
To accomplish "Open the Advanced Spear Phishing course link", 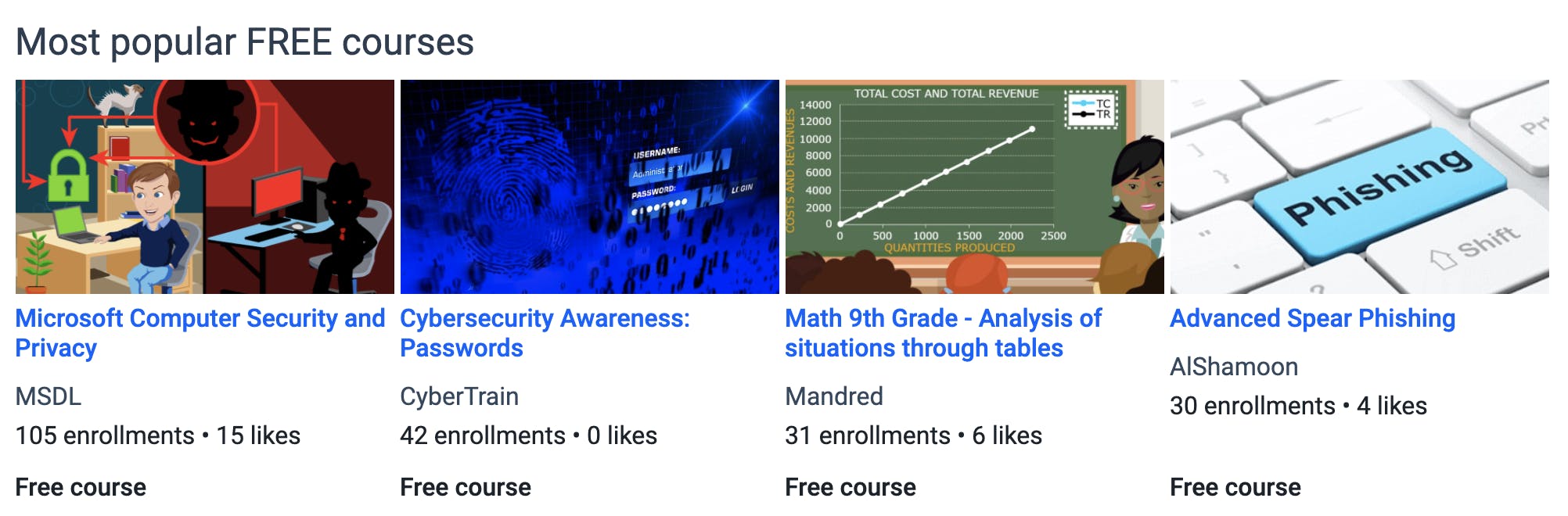I will pos(1312,318).
